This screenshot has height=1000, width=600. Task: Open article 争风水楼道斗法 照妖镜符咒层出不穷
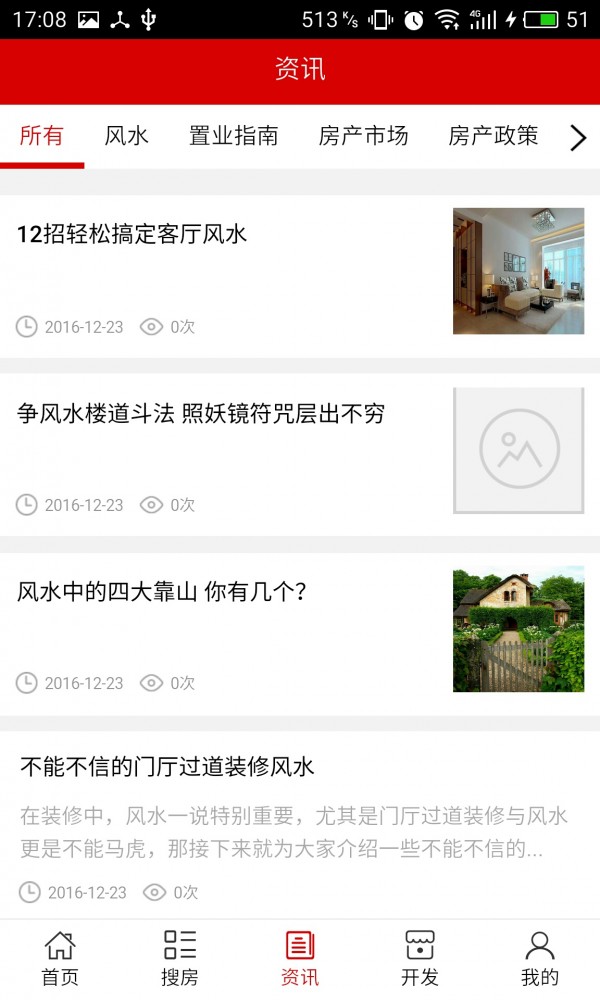pos(300,454)
